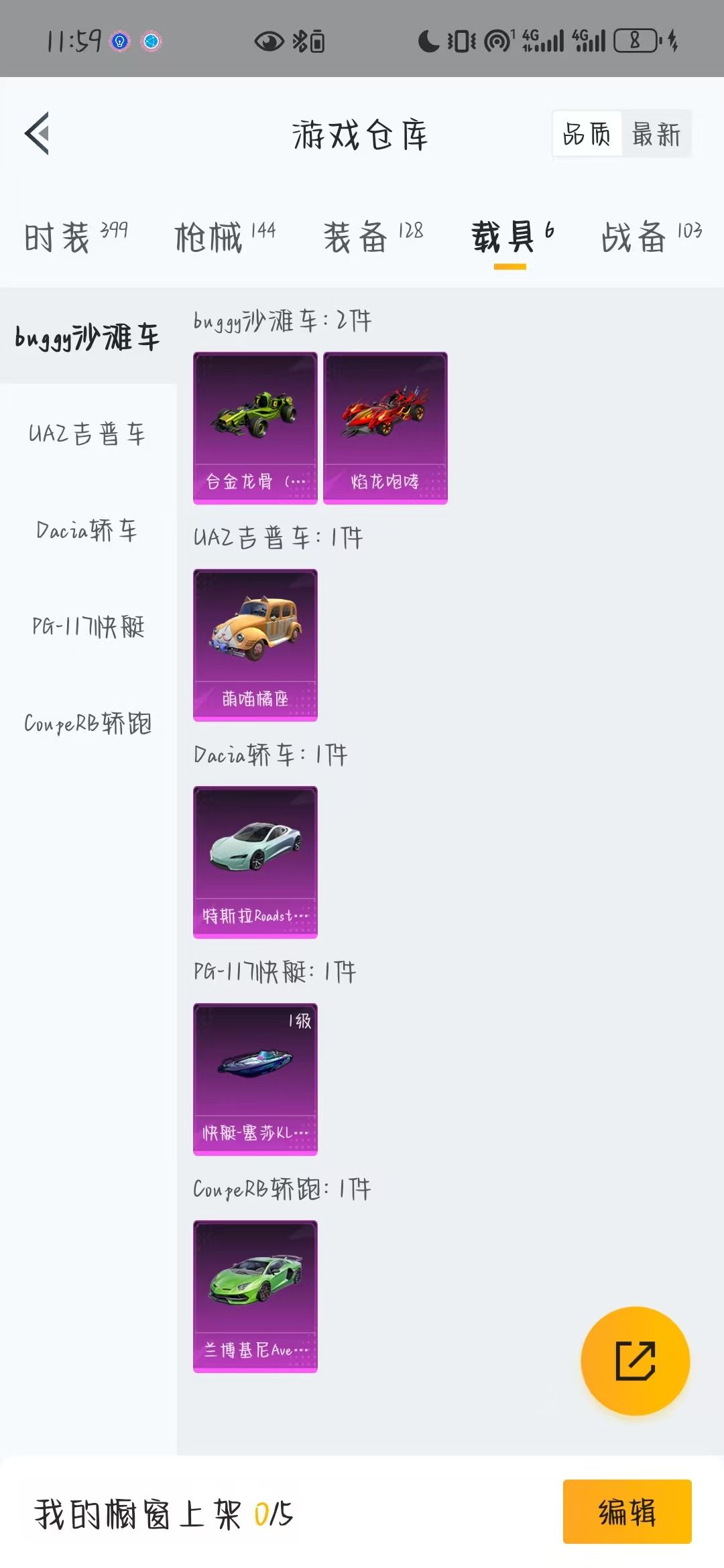
Task: Sort warehouse by 品质
Action: (x=587, y=134)
